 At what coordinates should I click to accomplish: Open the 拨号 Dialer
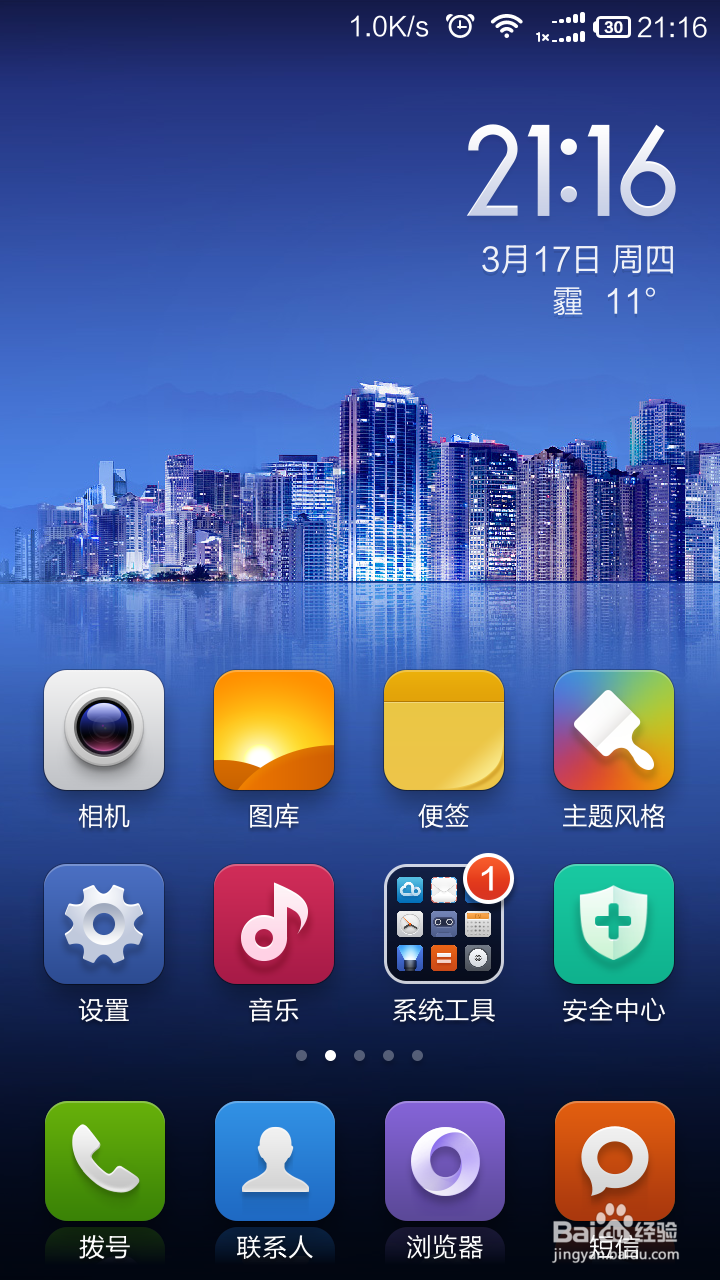point(104,1160)
